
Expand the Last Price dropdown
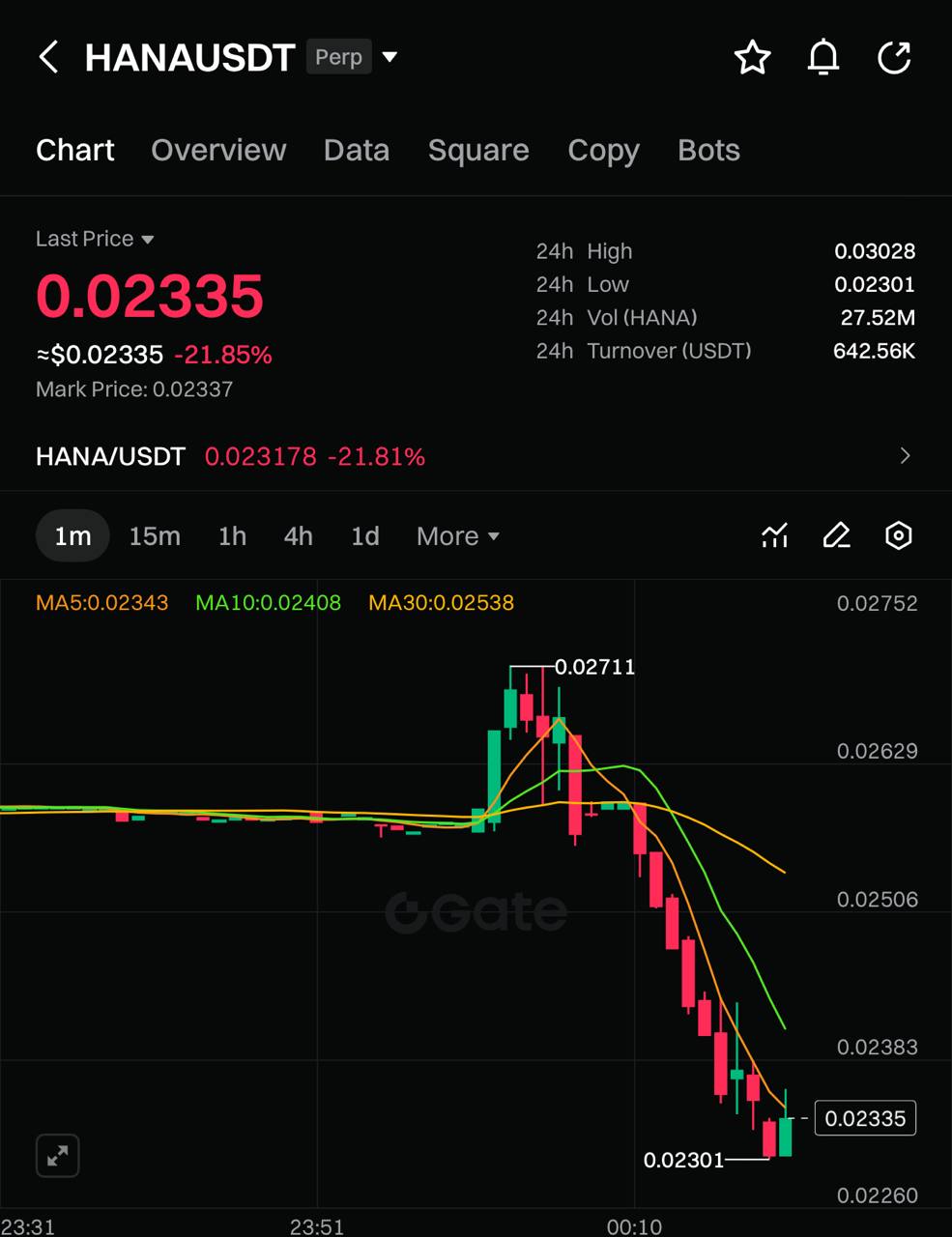(x=95, y=239)
